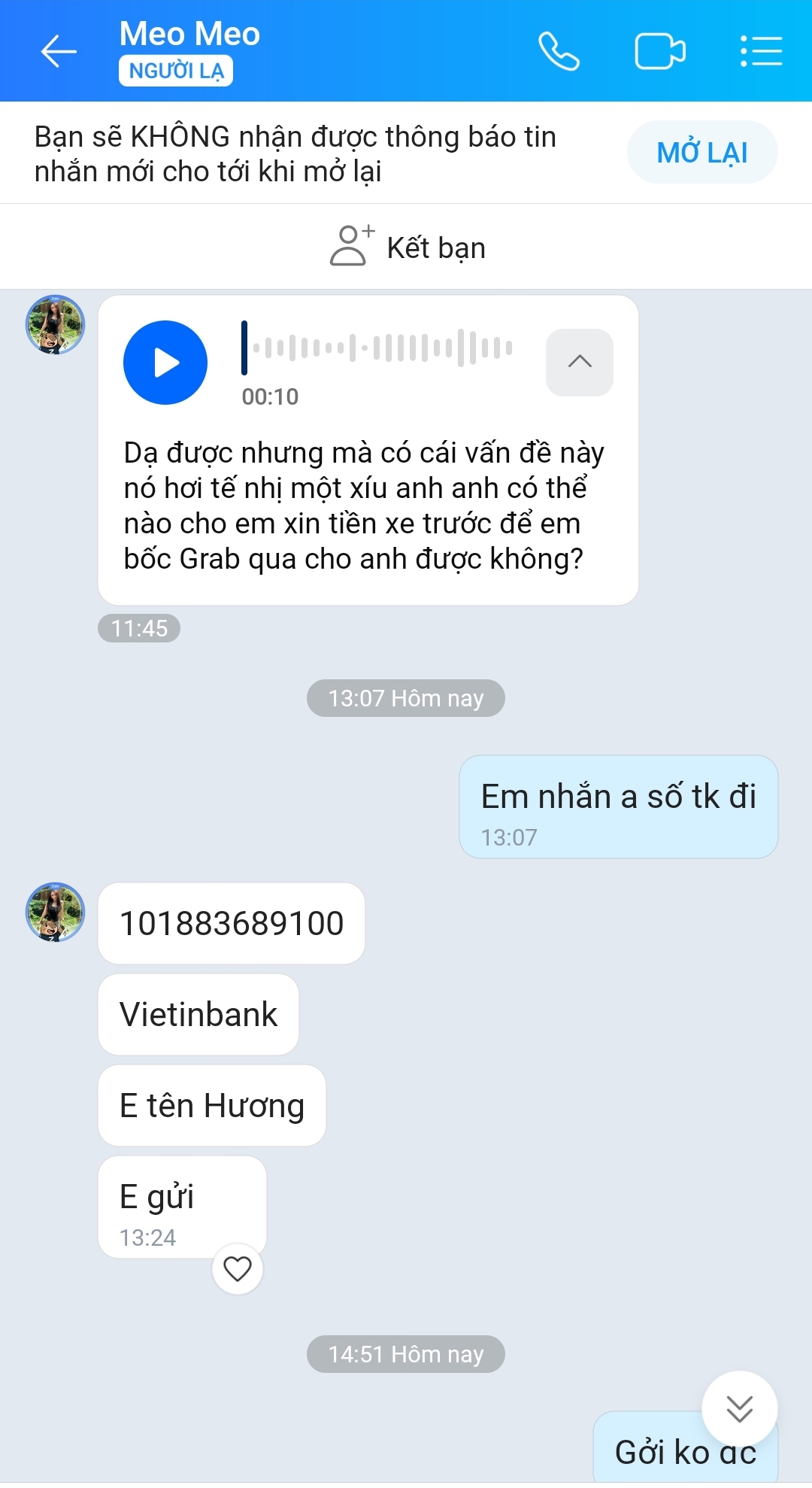Tap the 13:07 Hôm nay date separator
The height and width of the screenshot is (1488, 812).
[405, 697]
